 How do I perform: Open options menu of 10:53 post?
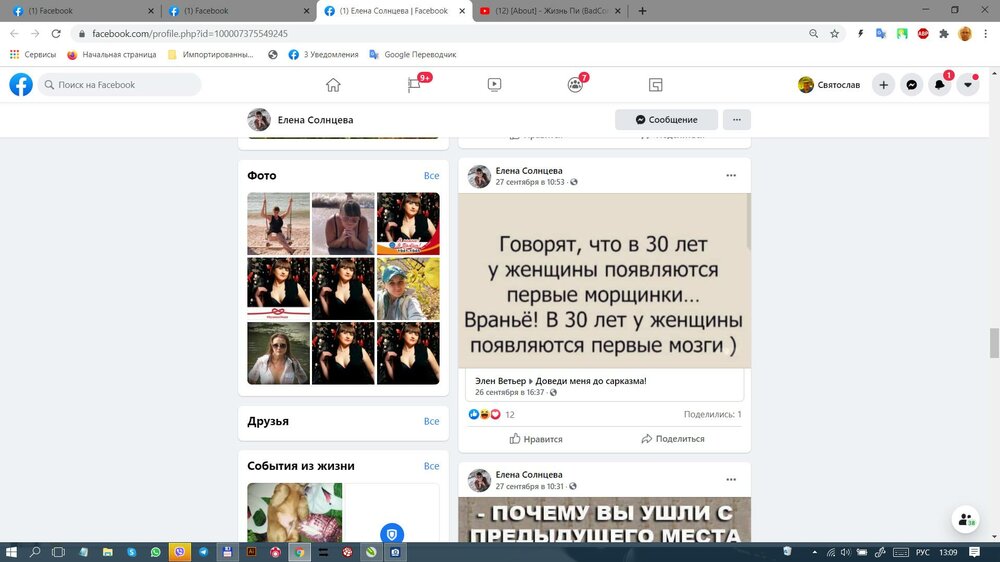731,175
